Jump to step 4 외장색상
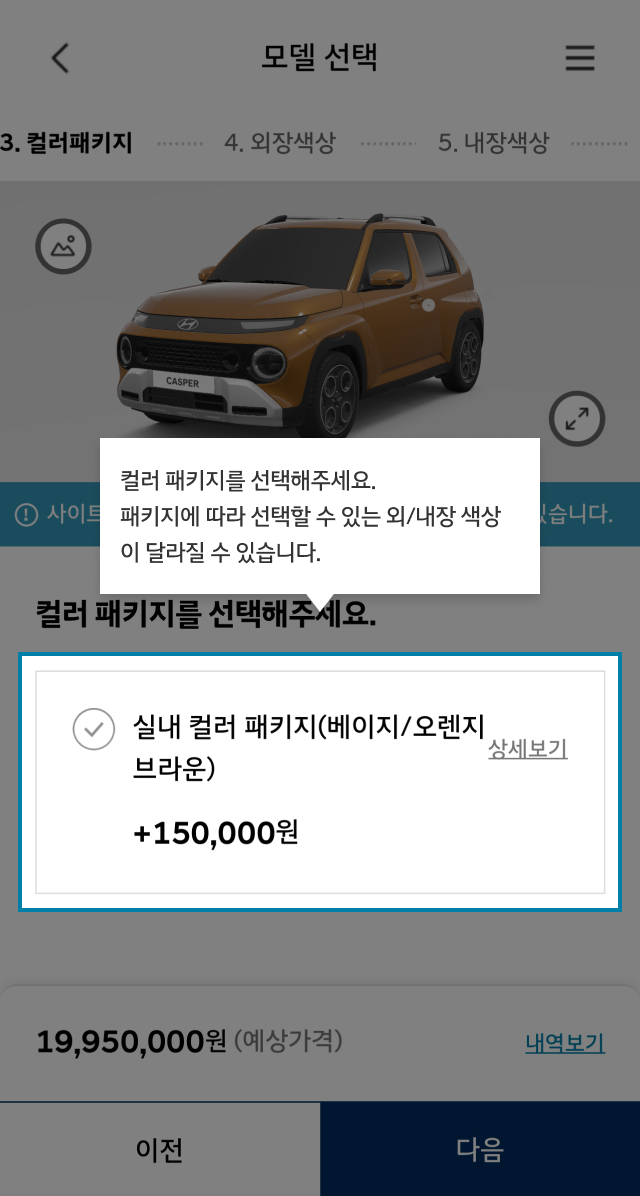The image size is (640, 1196). [x=279, y=143]
